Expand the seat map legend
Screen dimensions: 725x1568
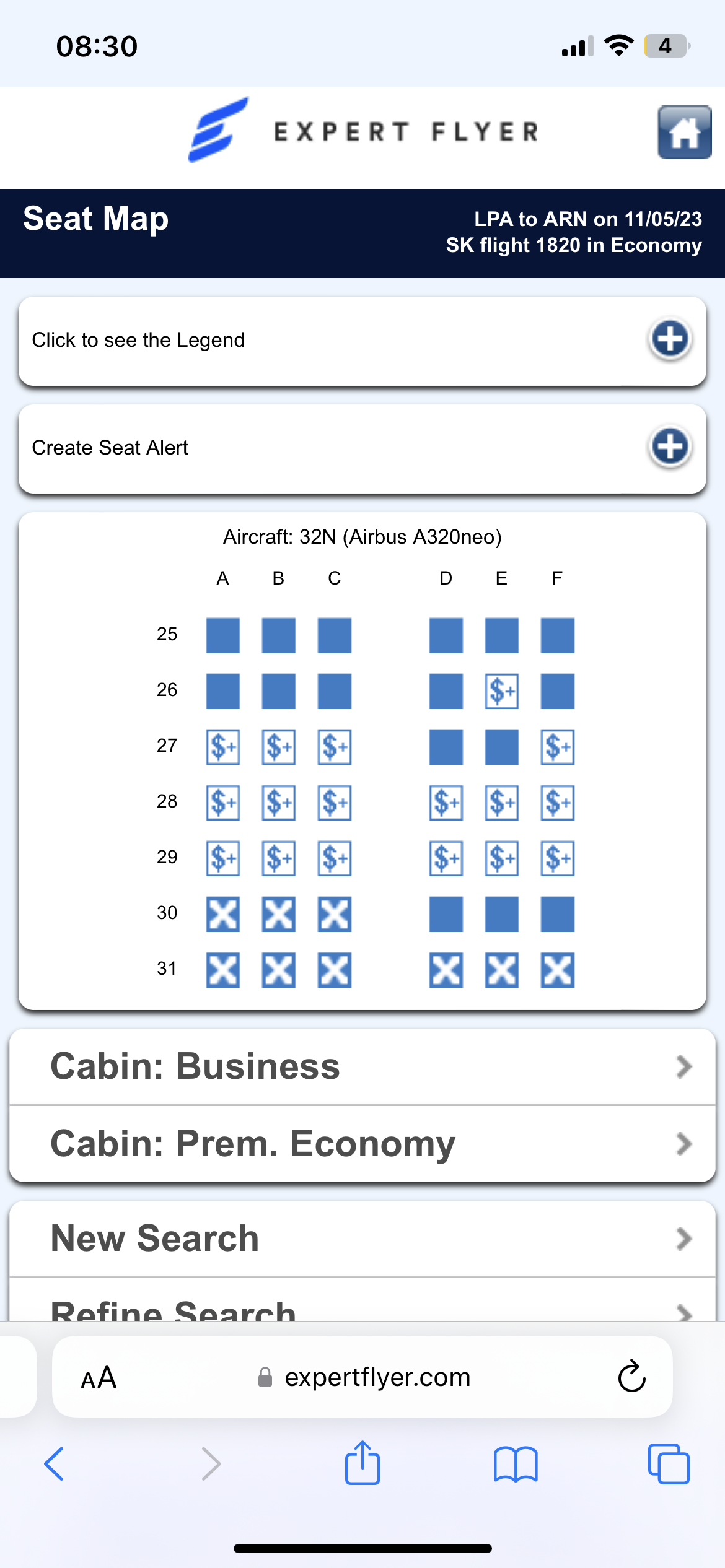(669, 339)
